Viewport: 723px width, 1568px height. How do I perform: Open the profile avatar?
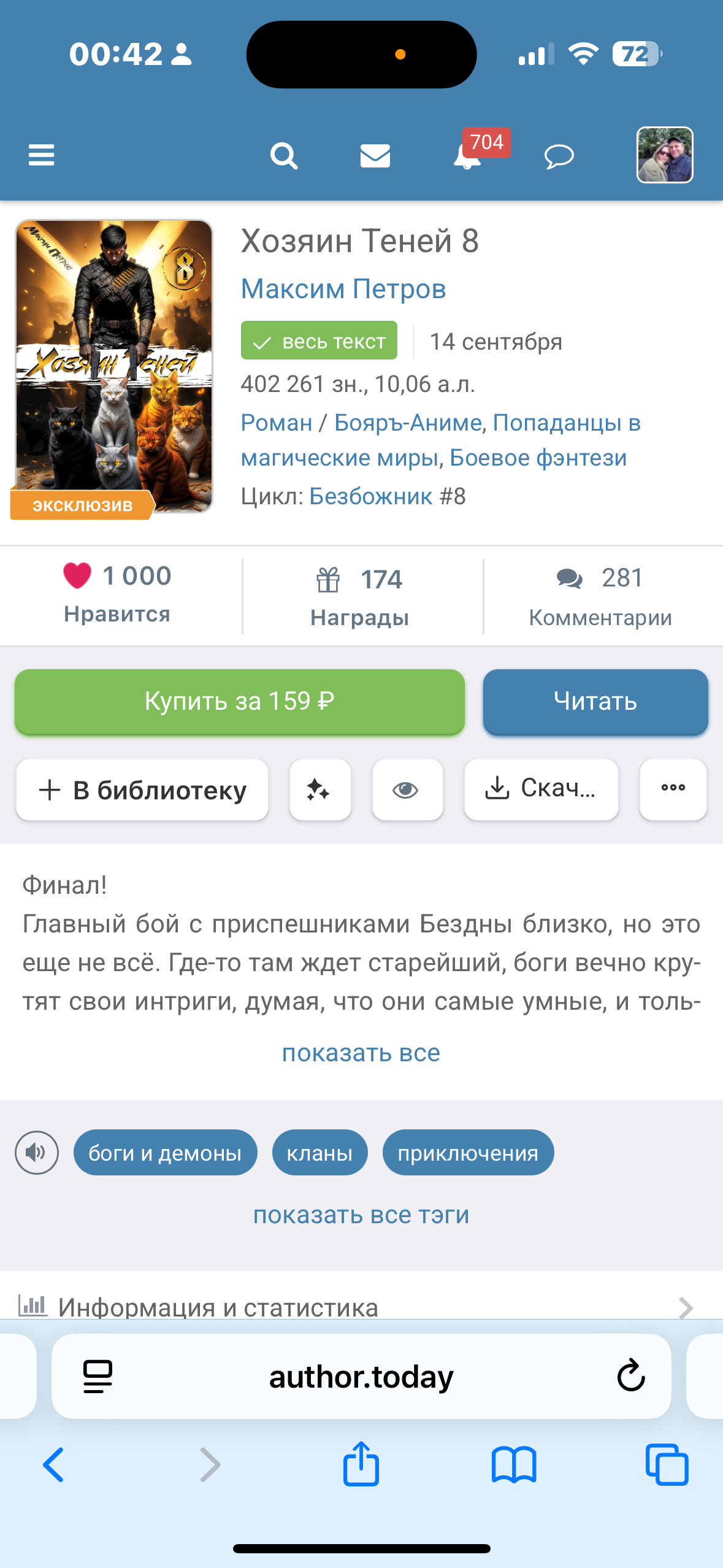coord(665,155)
